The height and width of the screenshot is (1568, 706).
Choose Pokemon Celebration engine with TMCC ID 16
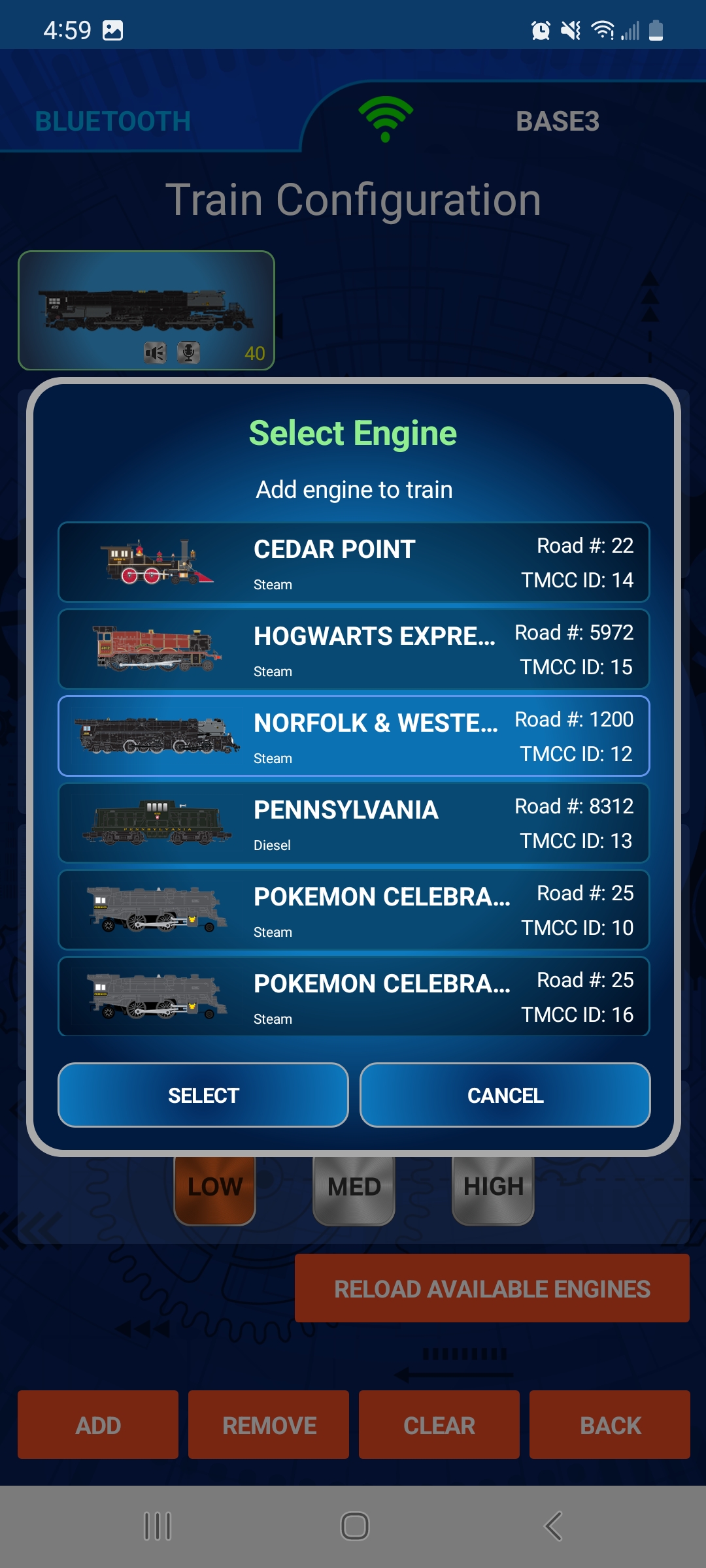pyautogui.click(x=354, y=996)
